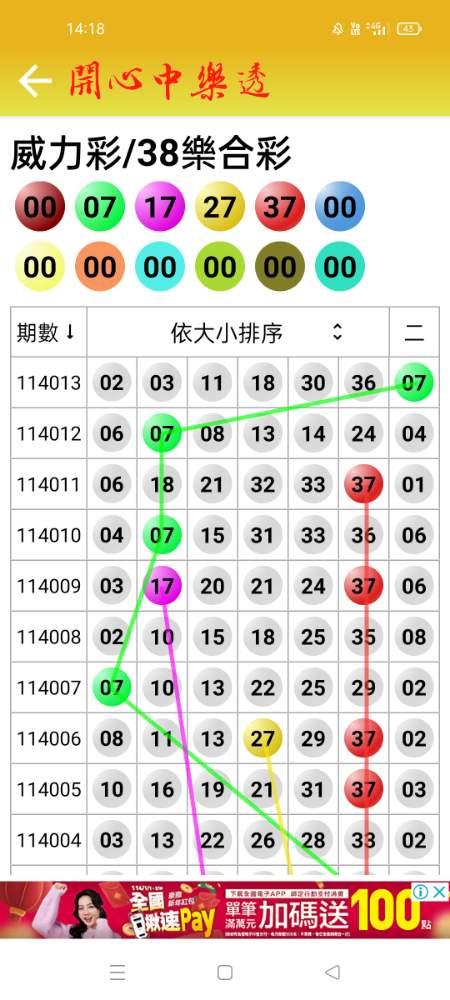450x1000 pixels.
Task: Select the red 37 ball
Action: (280, 207)
